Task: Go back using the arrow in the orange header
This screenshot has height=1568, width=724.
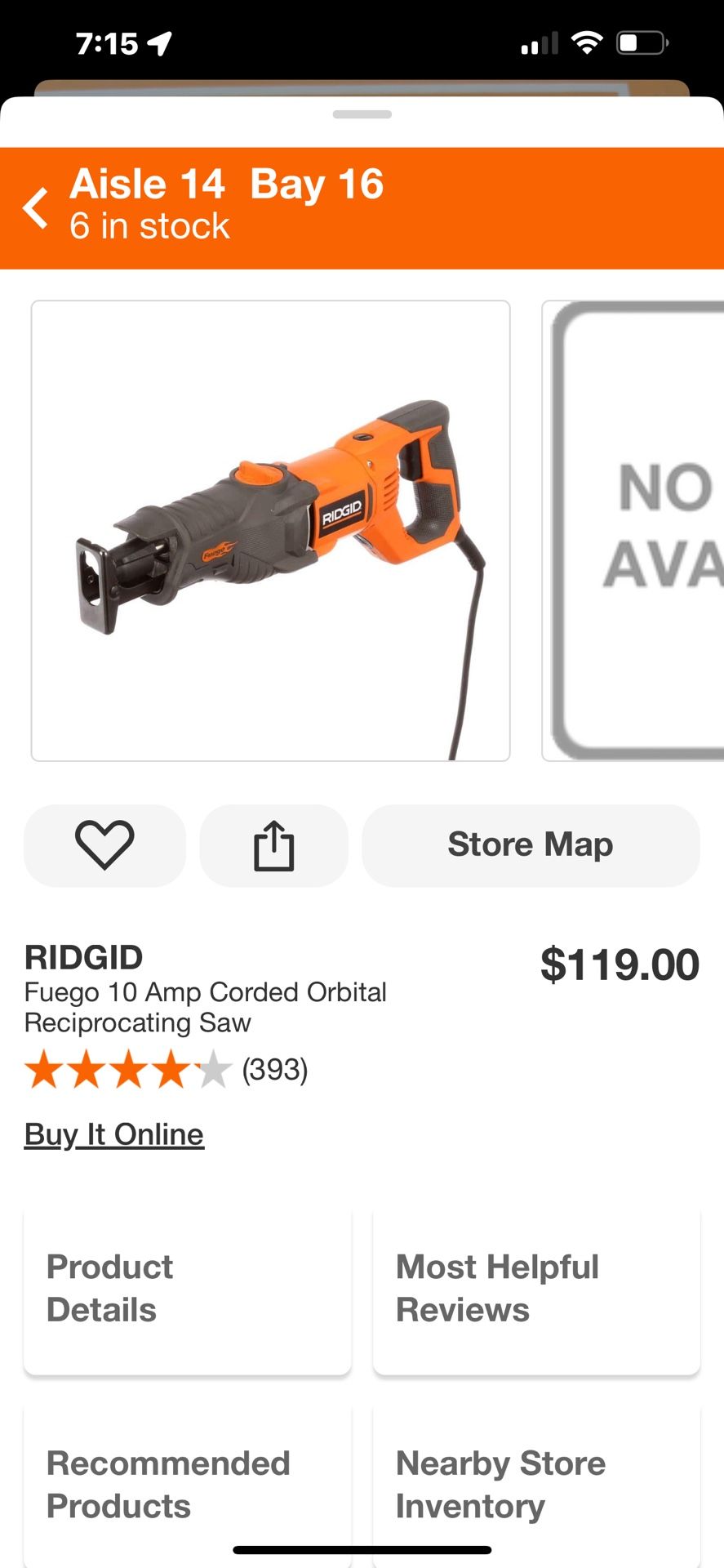Action: pos(36,207)
